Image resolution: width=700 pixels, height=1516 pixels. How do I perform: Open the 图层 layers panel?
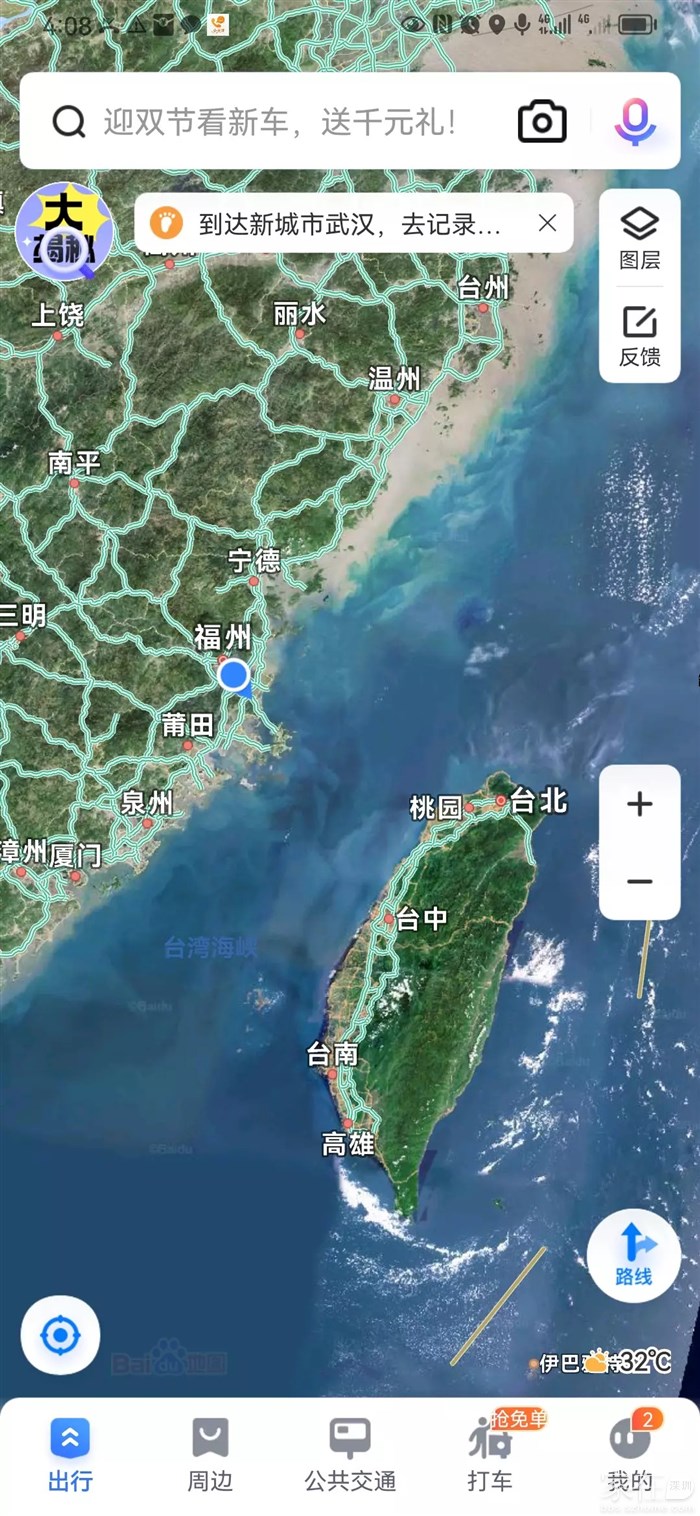click(x=639, y=238)
